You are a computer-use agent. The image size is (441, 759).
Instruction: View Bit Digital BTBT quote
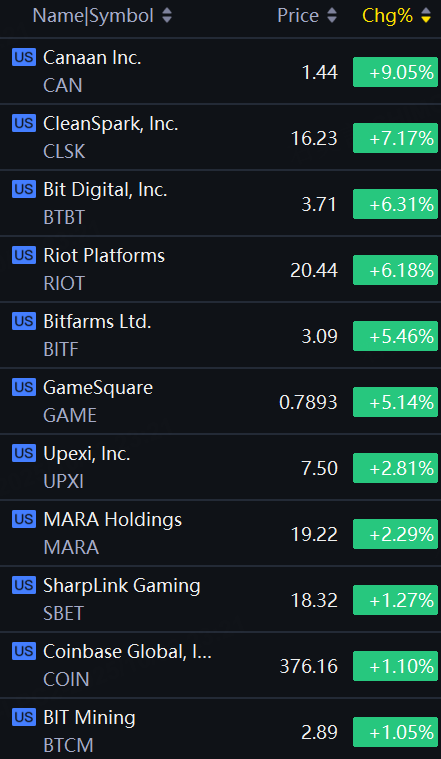220,203
